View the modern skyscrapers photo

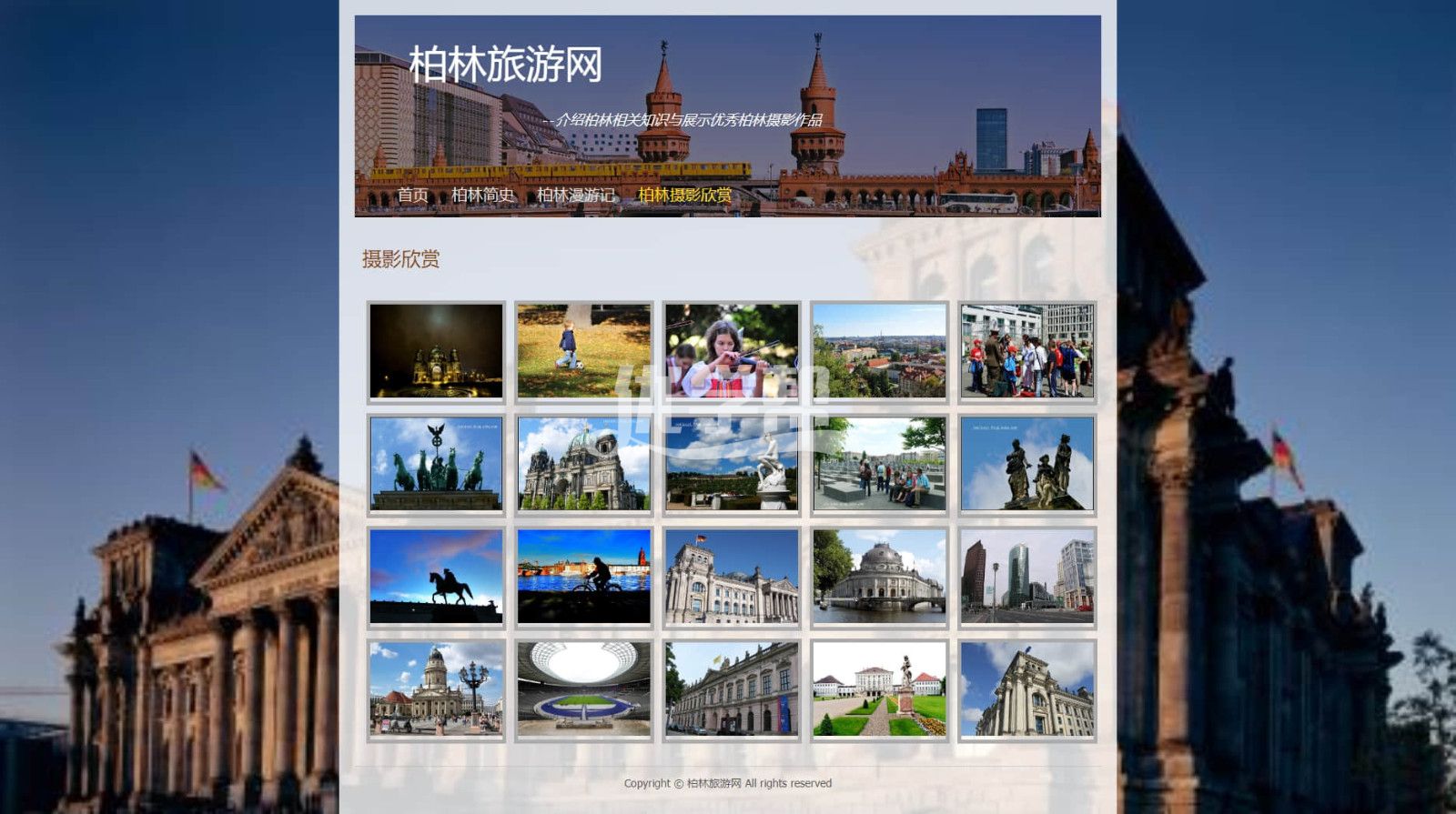click(x=1026, y=577)
